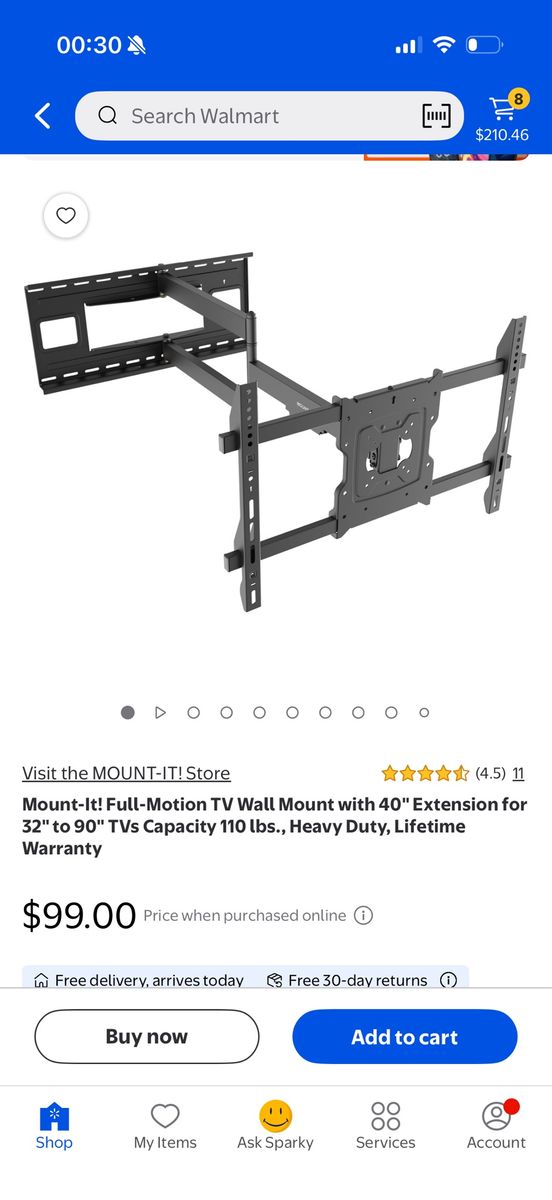This screenshot has width=552, height=1200.
Task: Add to cart
Action: [x=405, y=1037]
